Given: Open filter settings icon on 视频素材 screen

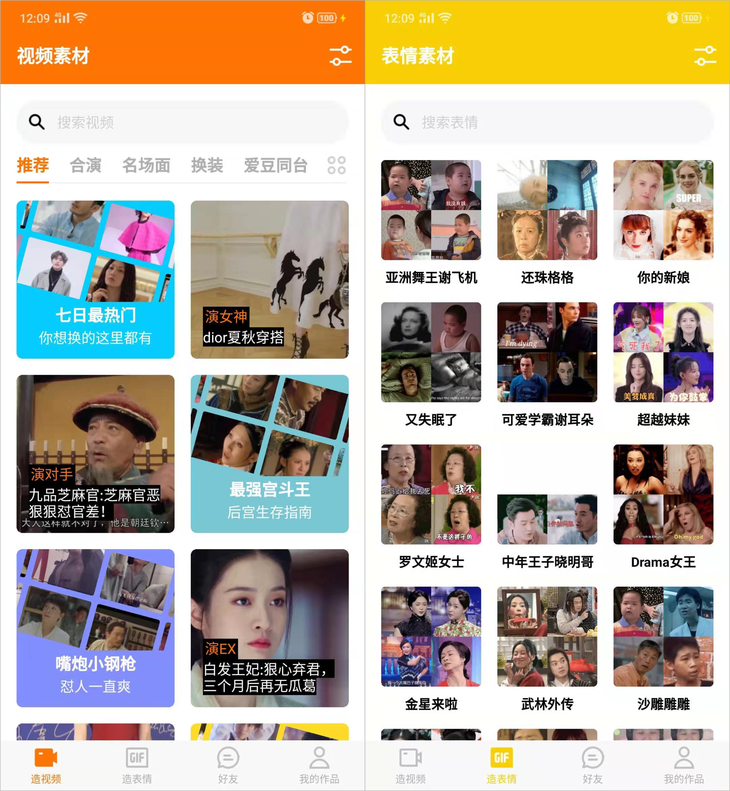Looking at the screenshot, I should (340, 56).
